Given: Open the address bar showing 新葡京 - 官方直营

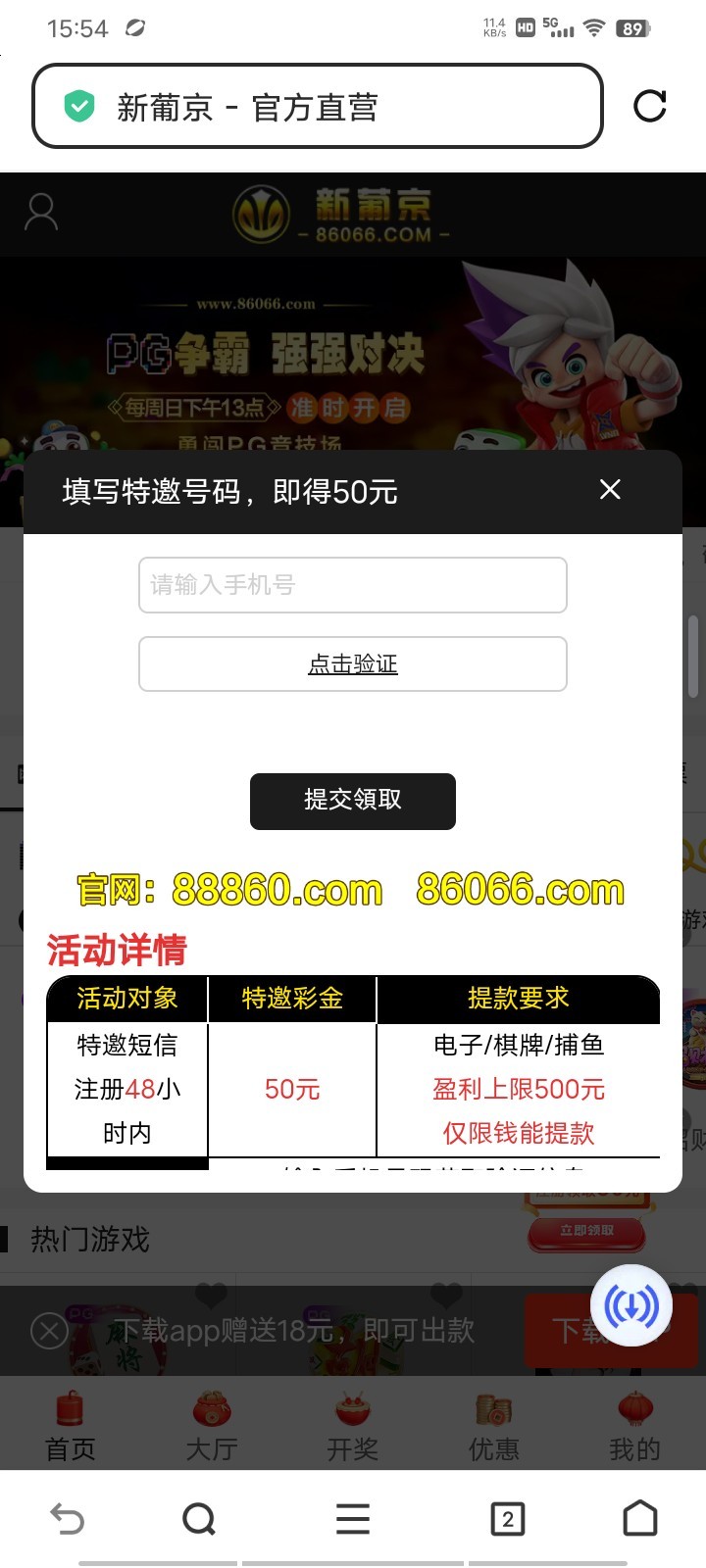Looking at the screenshot, I should [318, 107].
